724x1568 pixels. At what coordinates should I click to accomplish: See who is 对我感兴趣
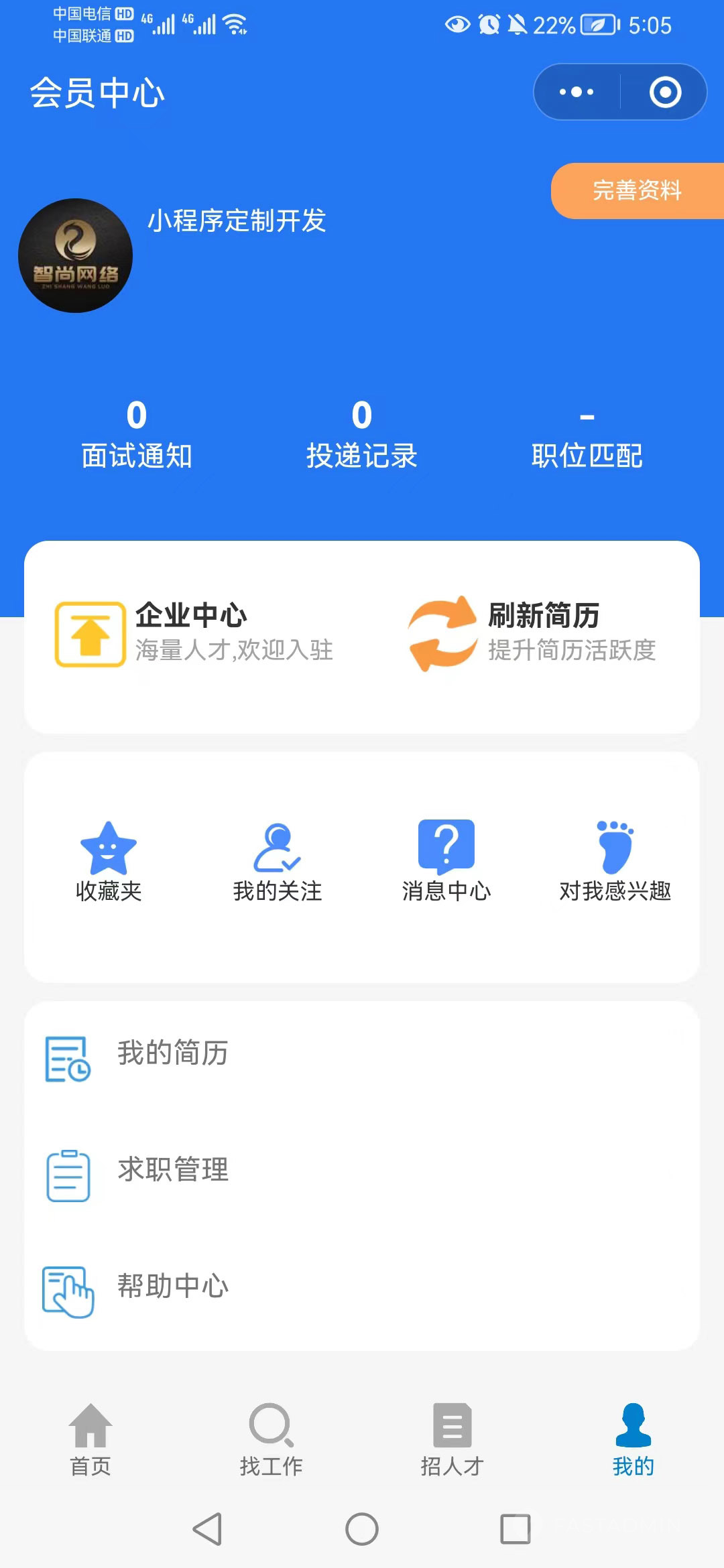[615, 862]
